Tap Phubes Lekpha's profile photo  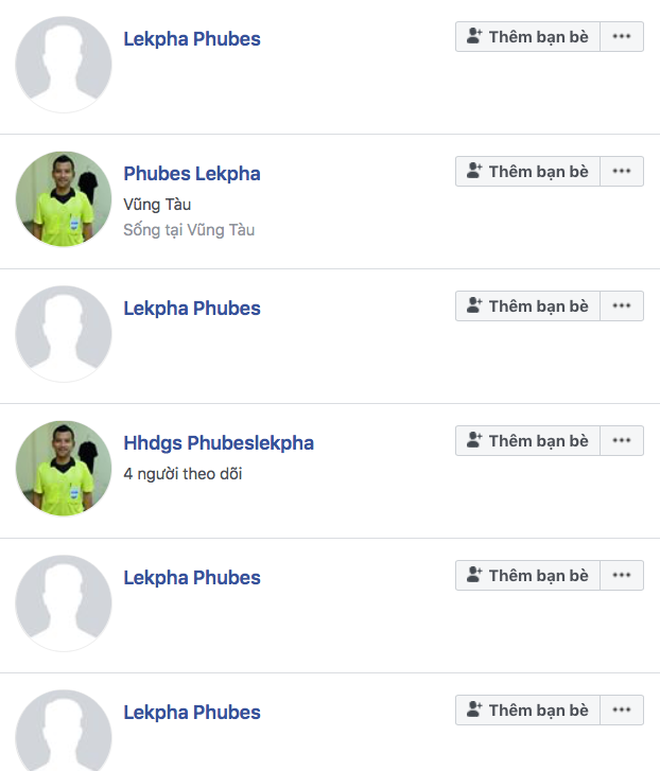click(63, 199)
